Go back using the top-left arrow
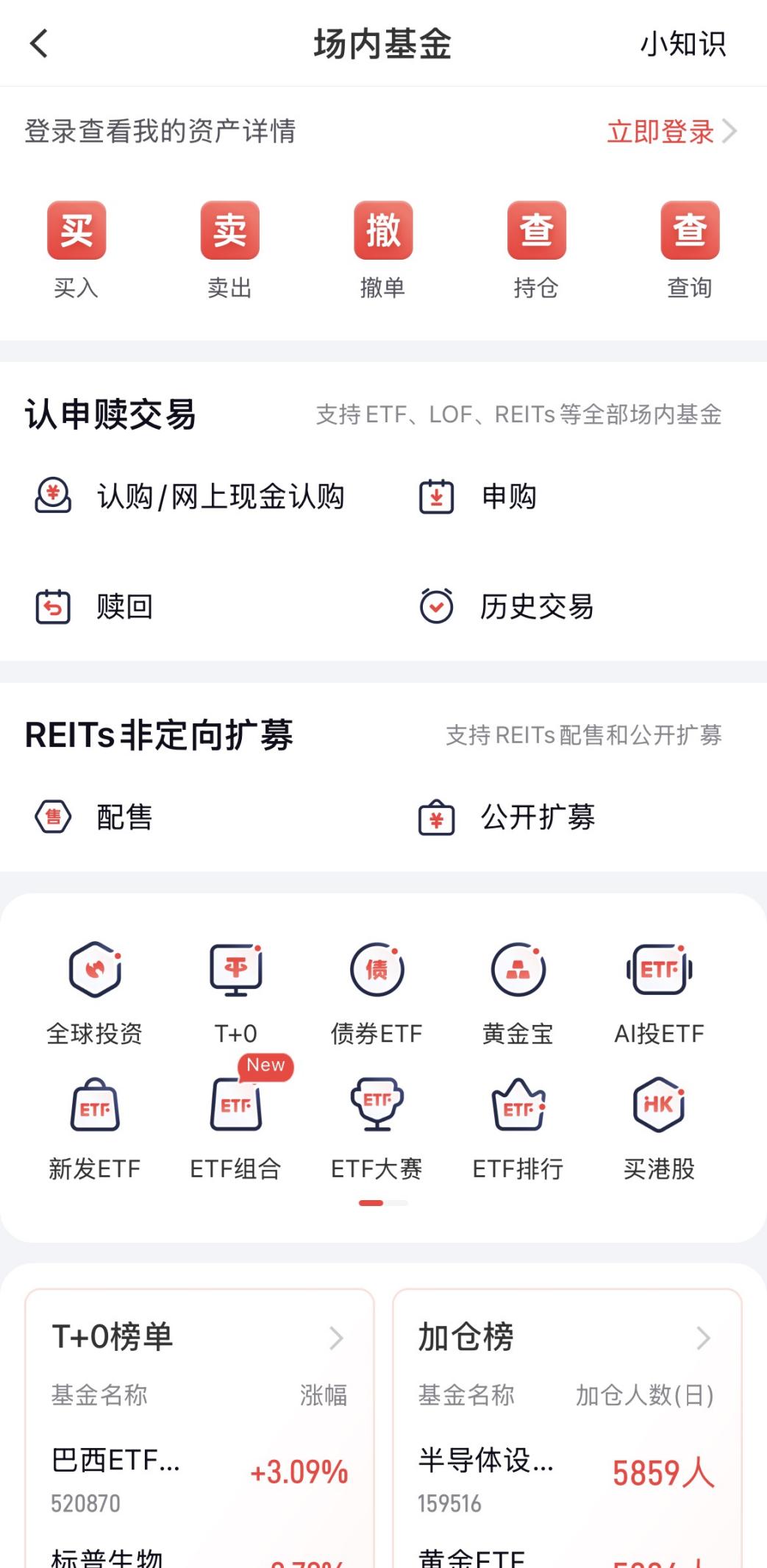 [x=40, y=43]
